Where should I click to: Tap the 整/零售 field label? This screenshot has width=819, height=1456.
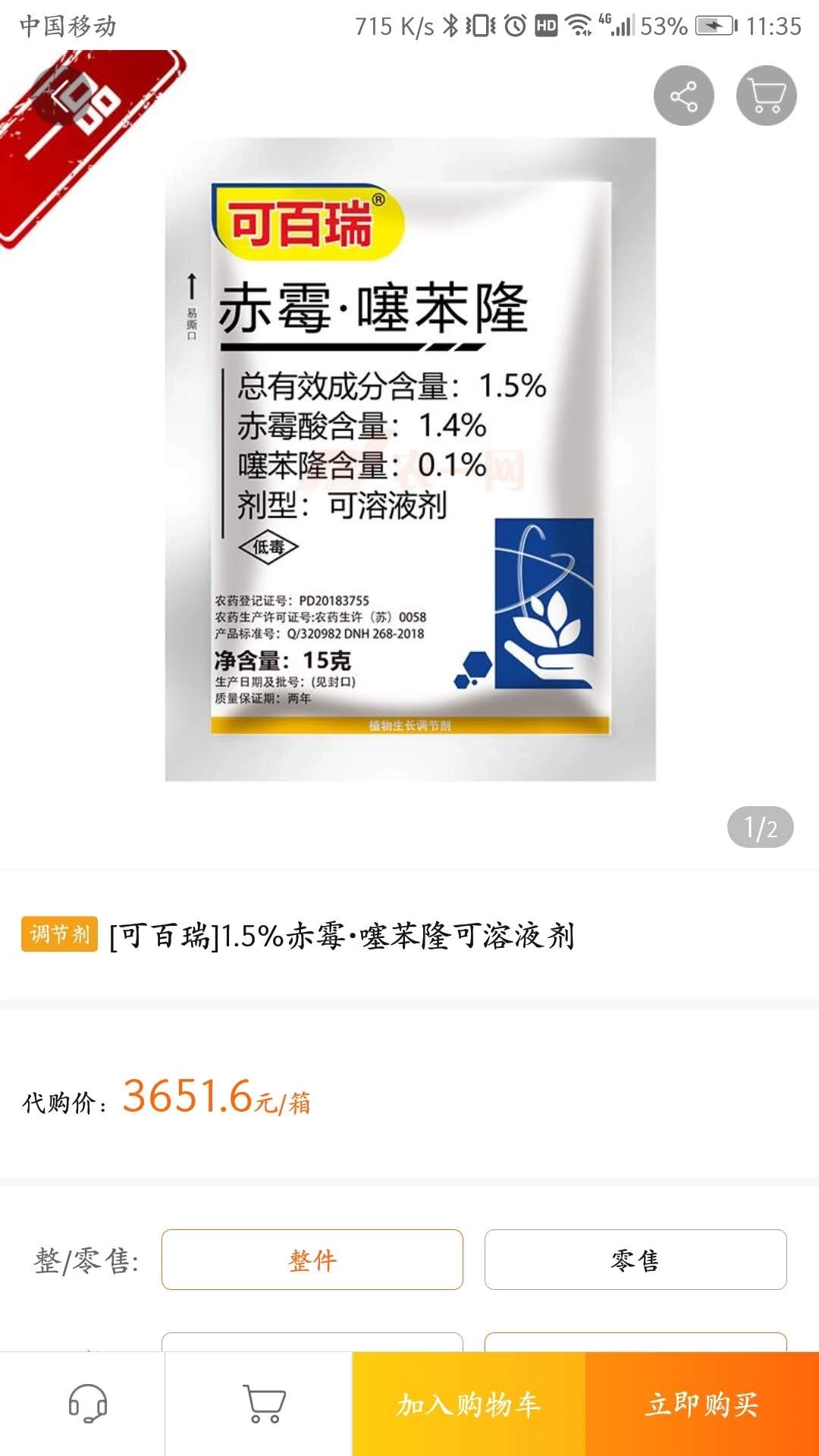(x=86, y=1260)
